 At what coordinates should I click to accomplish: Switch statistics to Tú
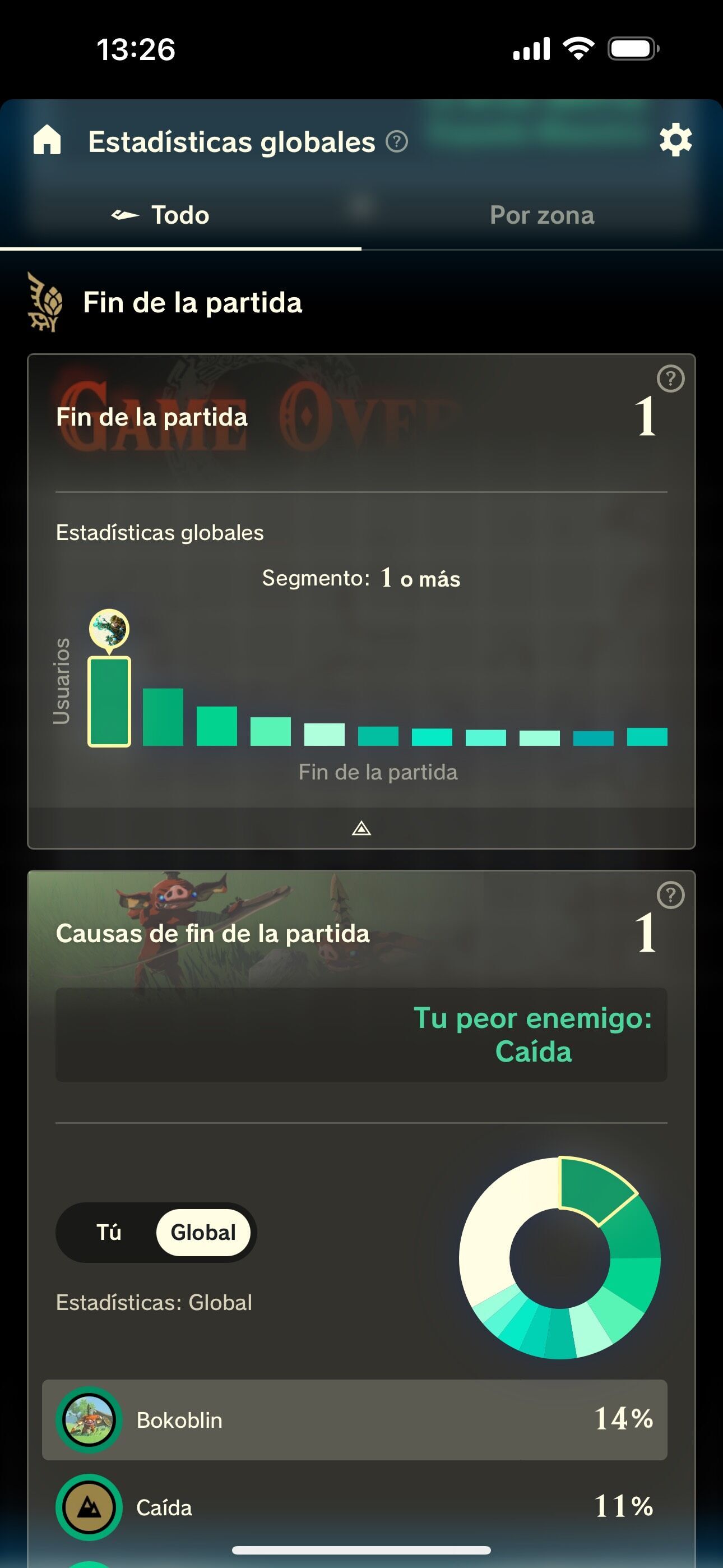(x=108, y=1232)
